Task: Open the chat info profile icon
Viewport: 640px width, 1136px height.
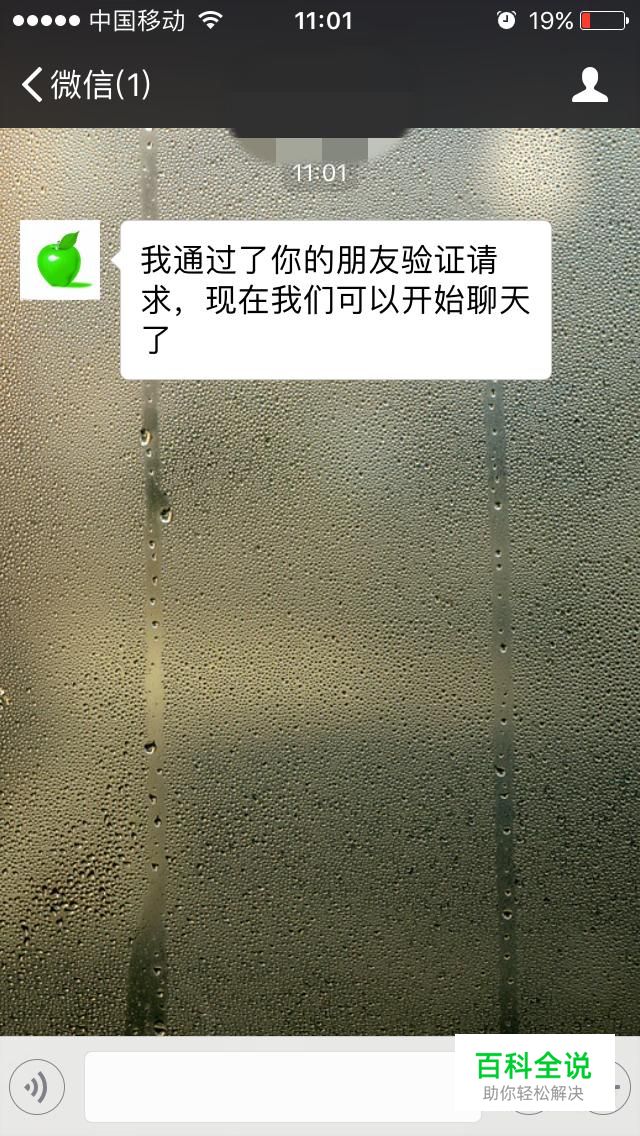Action: pyautogui.click(x=589, y=85)
